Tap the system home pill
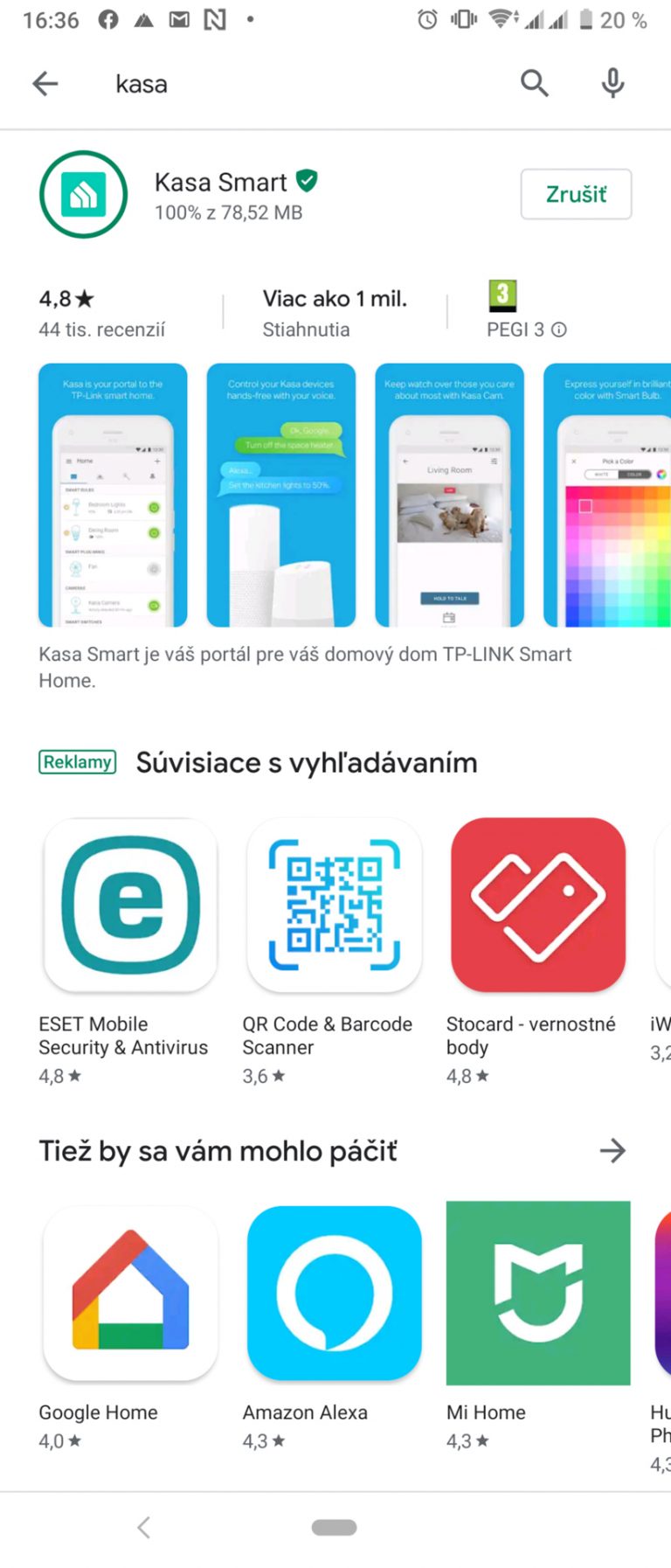Screen dimensions: 671x1568 [x=334, y=1527]
